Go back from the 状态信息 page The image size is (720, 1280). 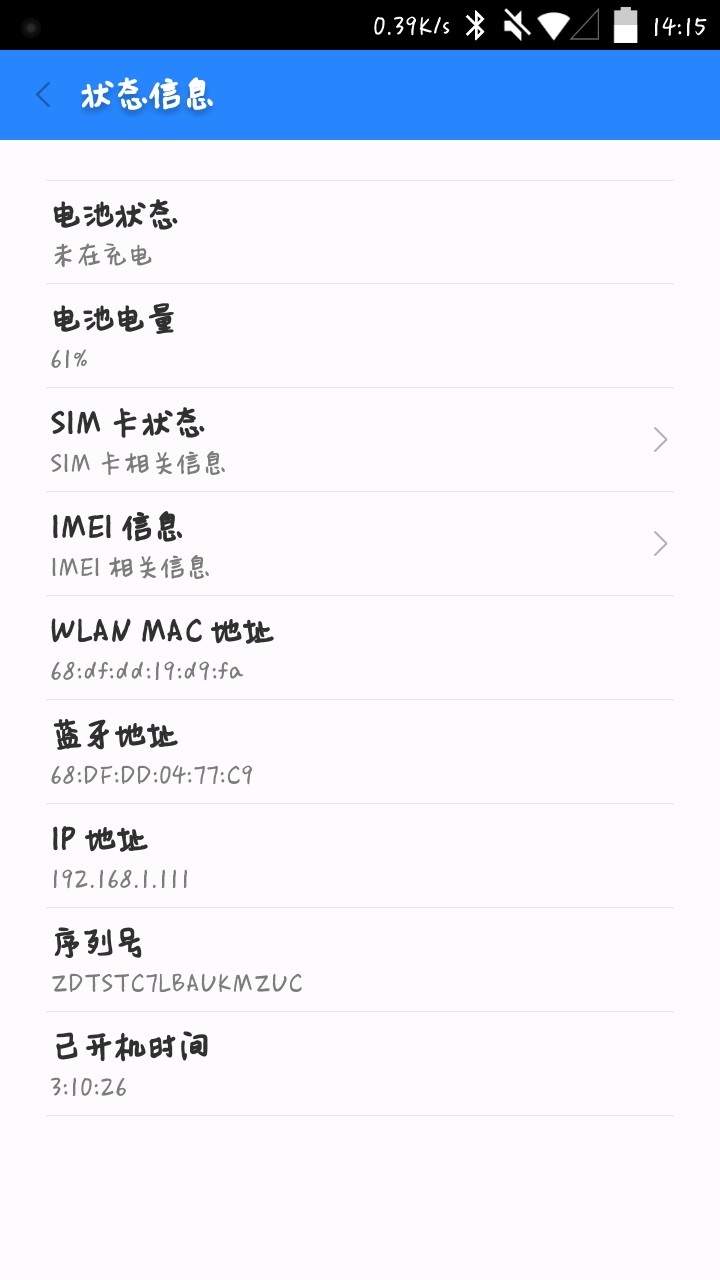[43, 95]
